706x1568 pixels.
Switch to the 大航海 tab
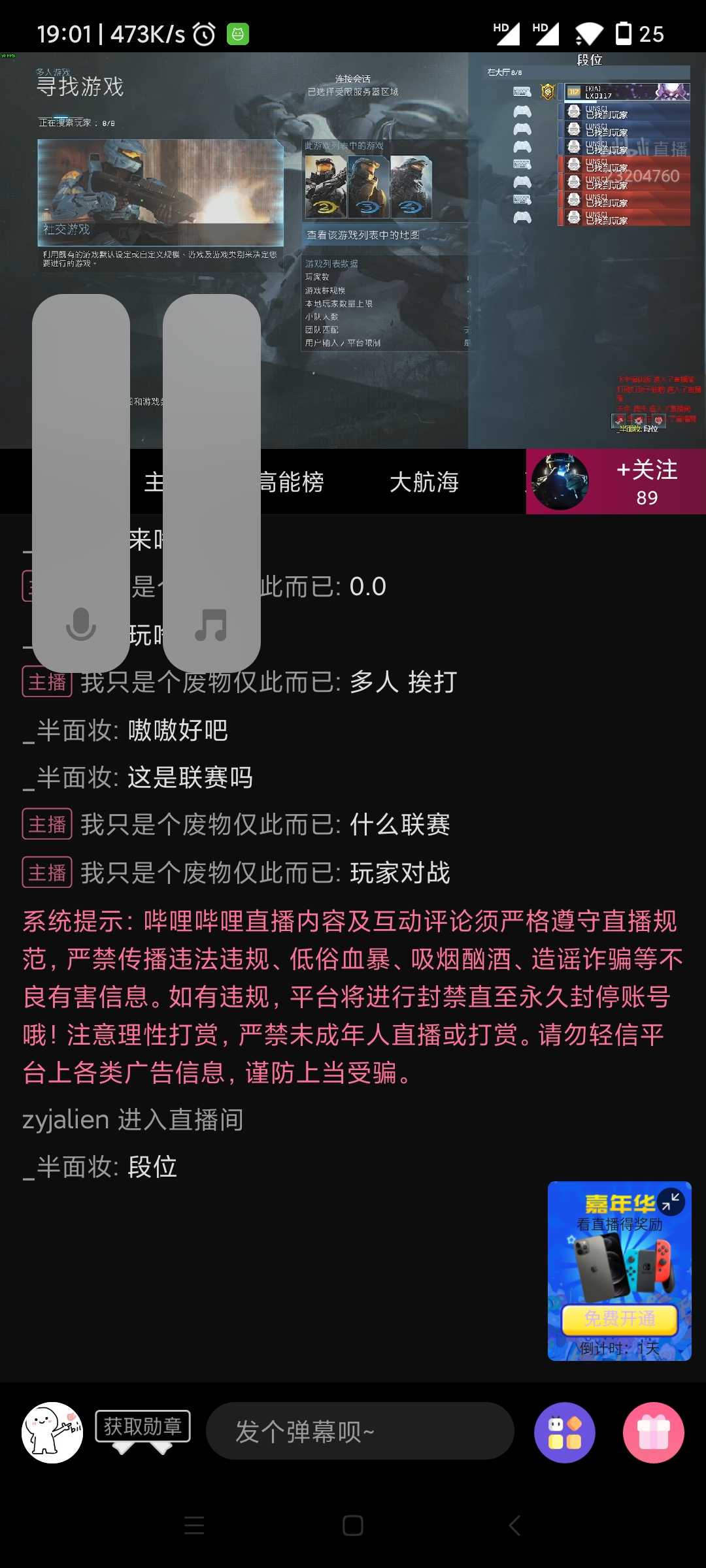(424, 482)
